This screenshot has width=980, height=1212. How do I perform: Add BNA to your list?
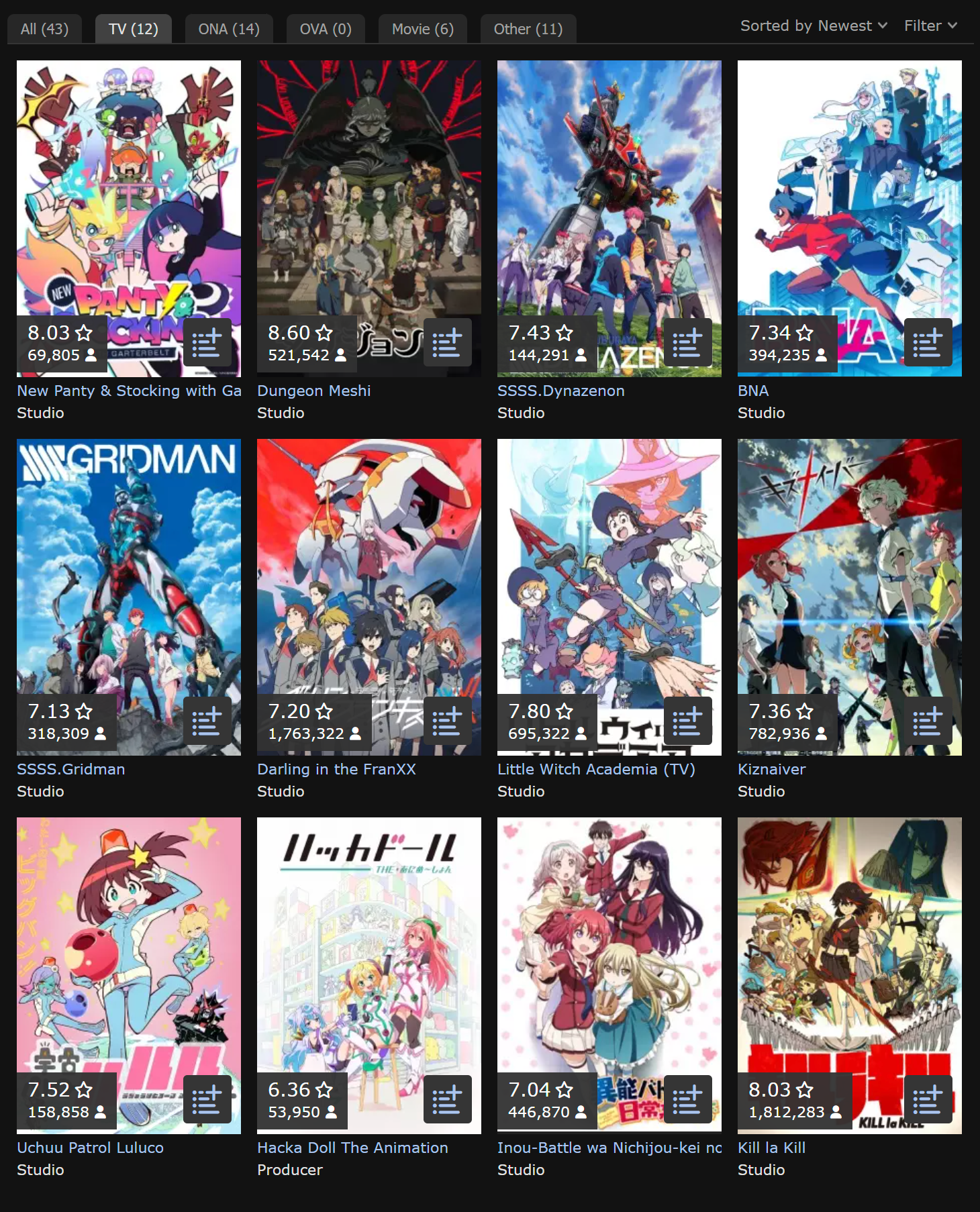coord(928,342)
